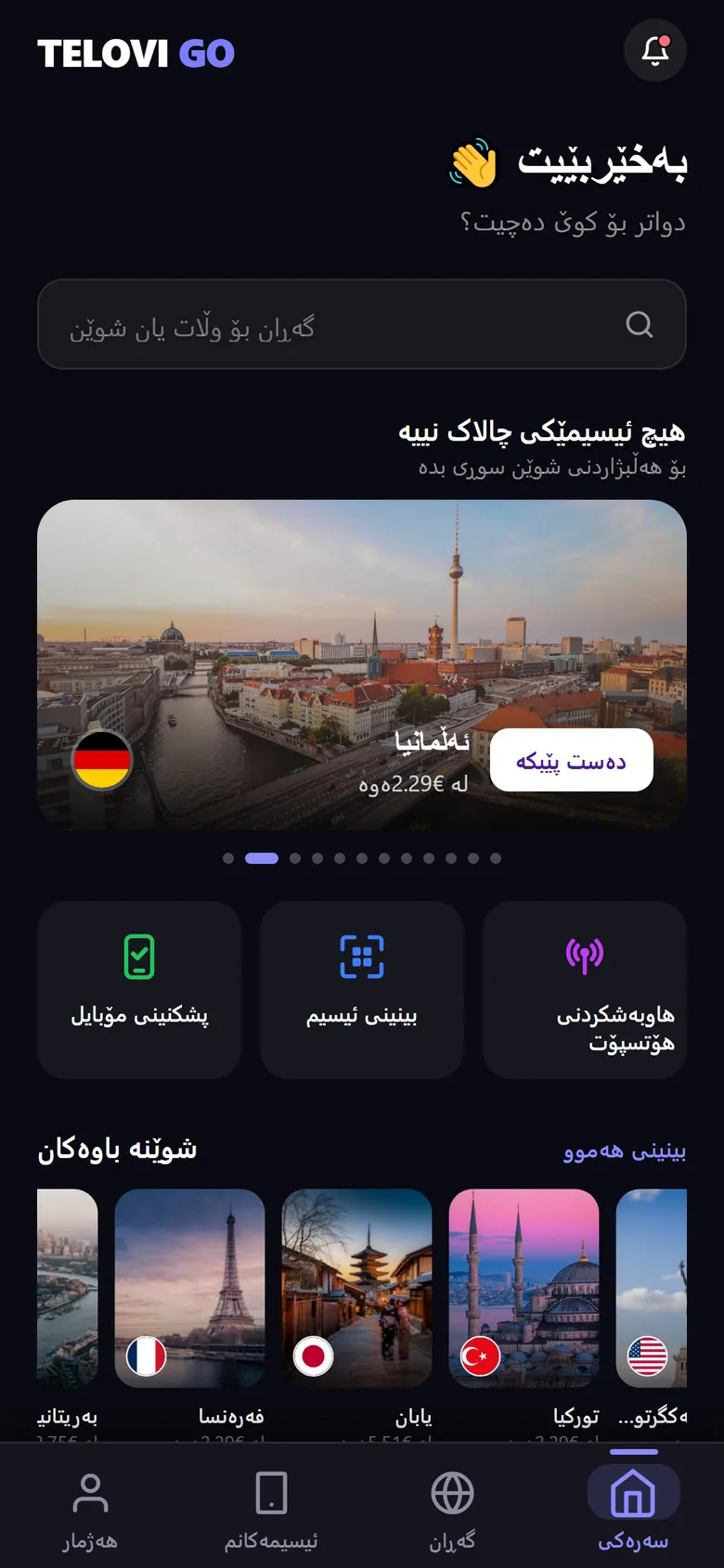
Task: Tap the country search field
Action: (362, 325)
